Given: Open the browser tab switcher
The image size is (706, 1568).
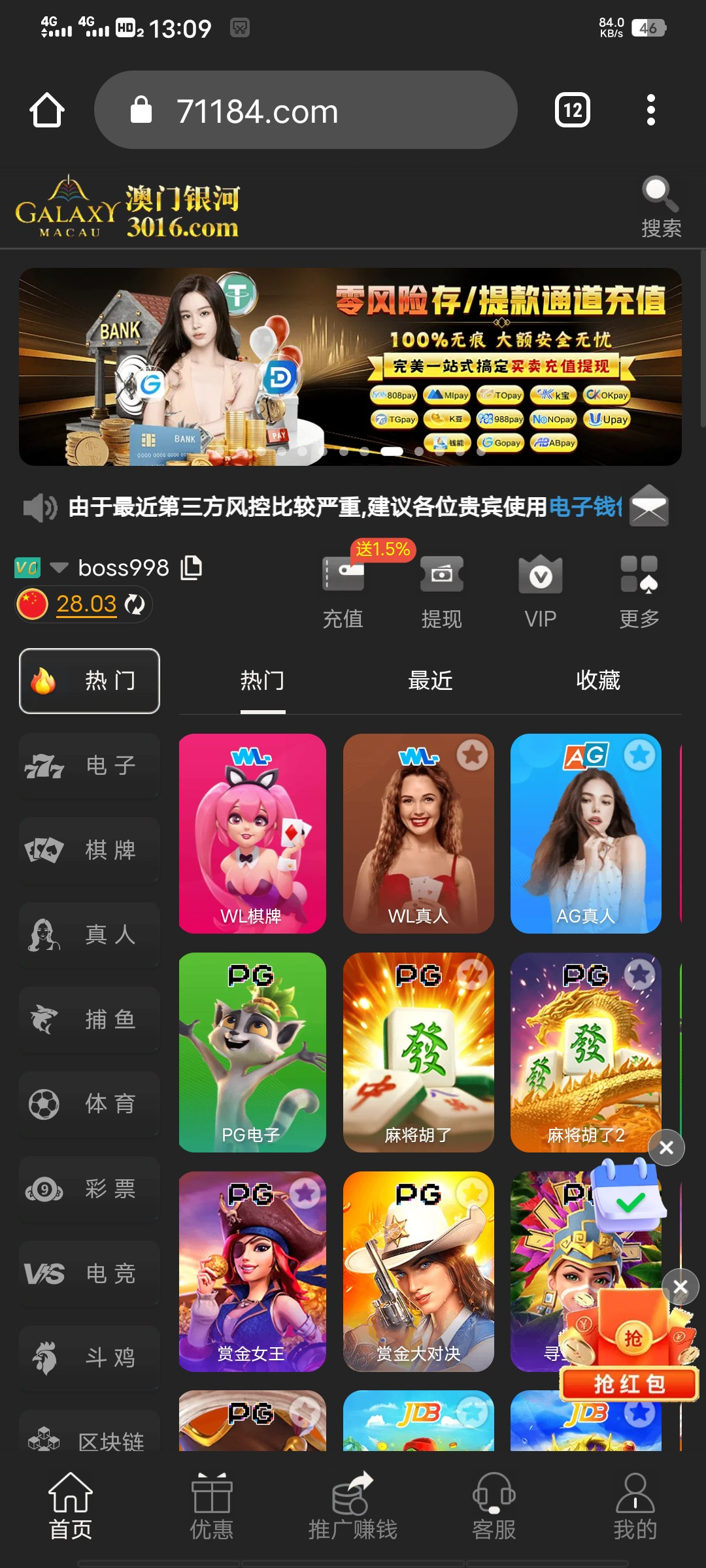Looking at the screenshot, I should (573, 110).
